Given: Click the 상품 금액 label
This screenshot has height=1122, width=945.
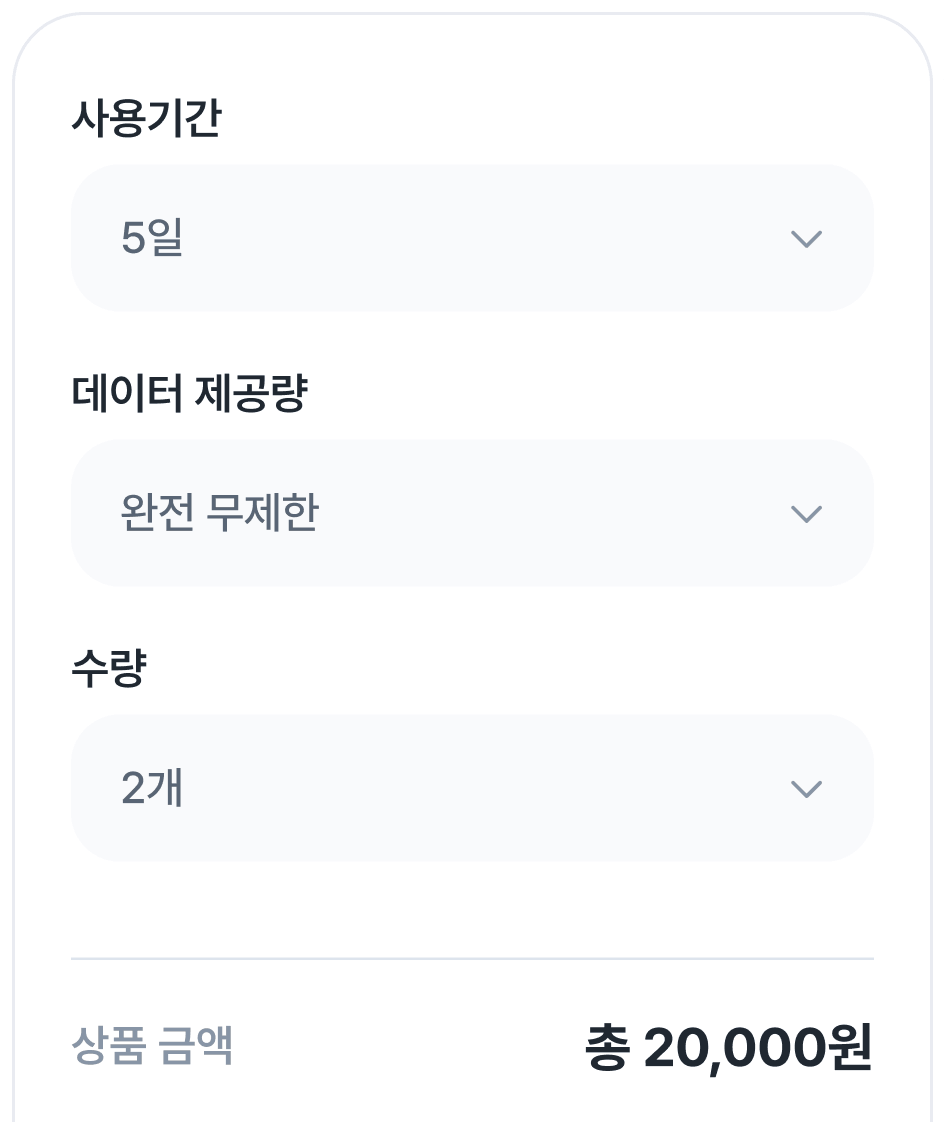Looking at the screenshot, I should (152, 1044).
